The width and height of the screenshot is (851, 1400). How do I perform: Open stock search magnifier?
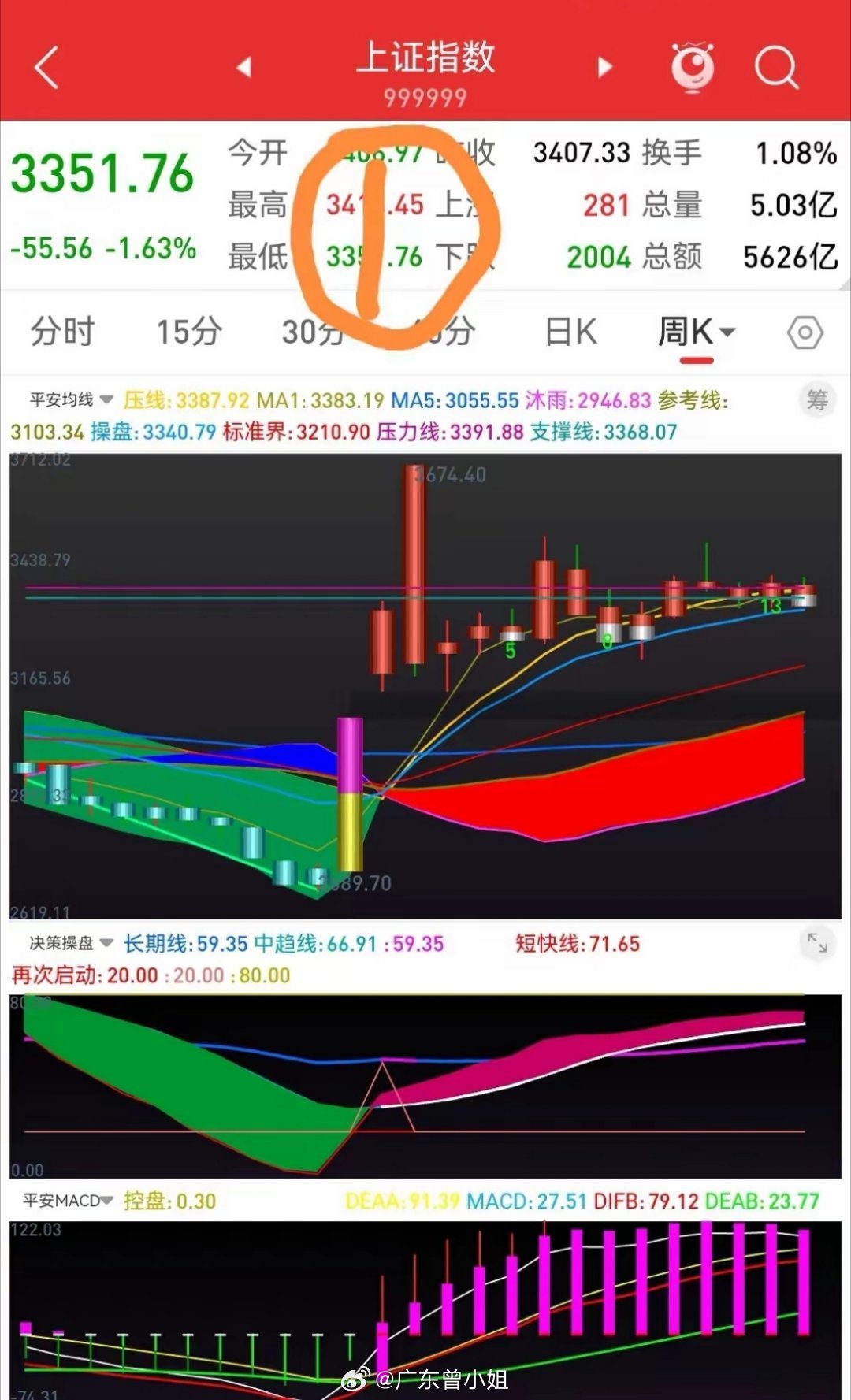point(776,67)
